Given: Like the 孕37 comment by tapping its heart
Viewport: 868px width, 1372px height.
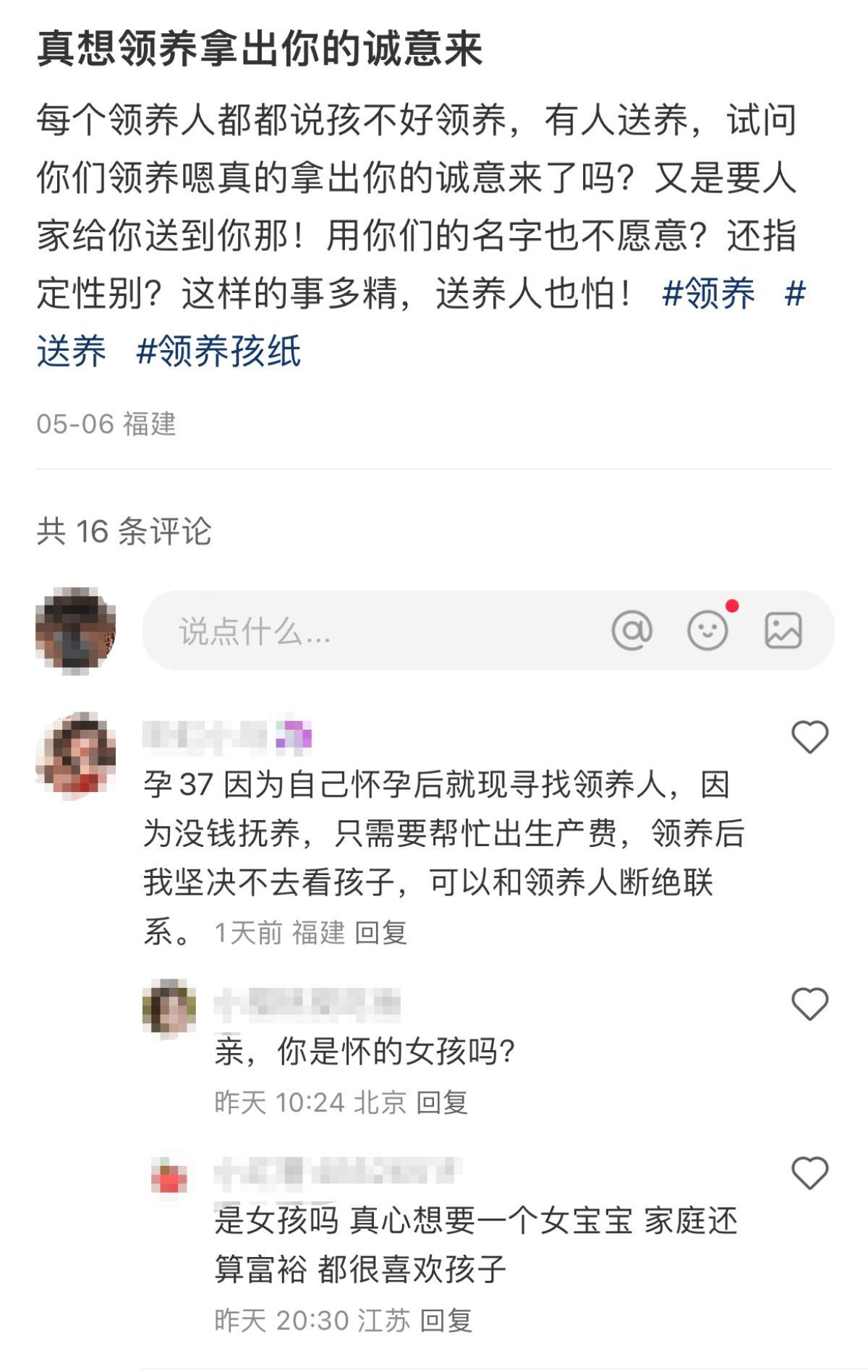Looking at the screenshot, I should click(x=812, y=738).
